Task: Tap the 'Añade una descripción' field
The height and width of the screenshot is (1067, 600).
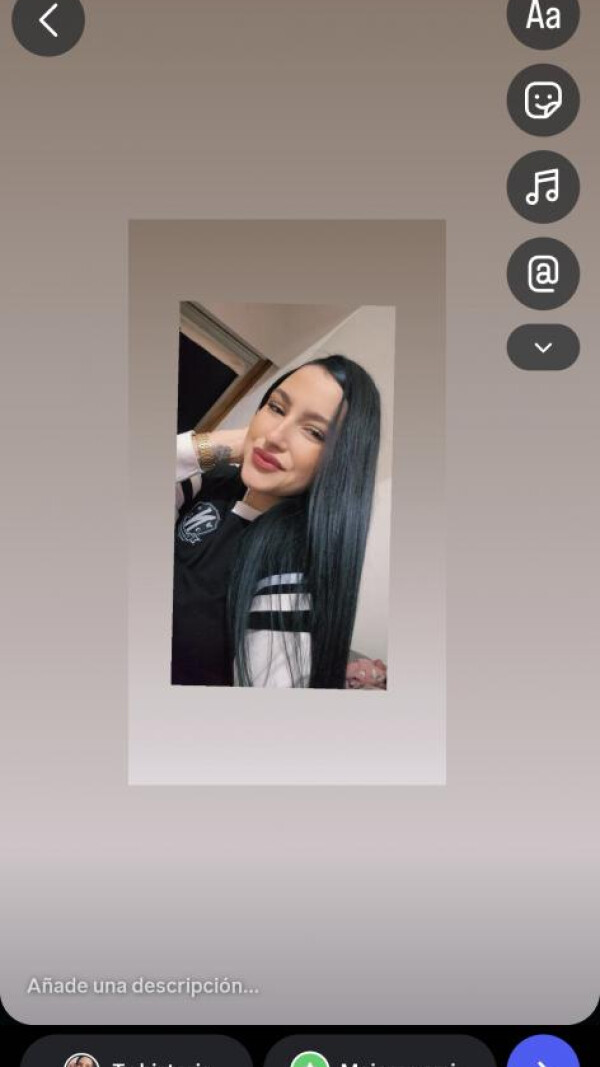Action: 143,986
